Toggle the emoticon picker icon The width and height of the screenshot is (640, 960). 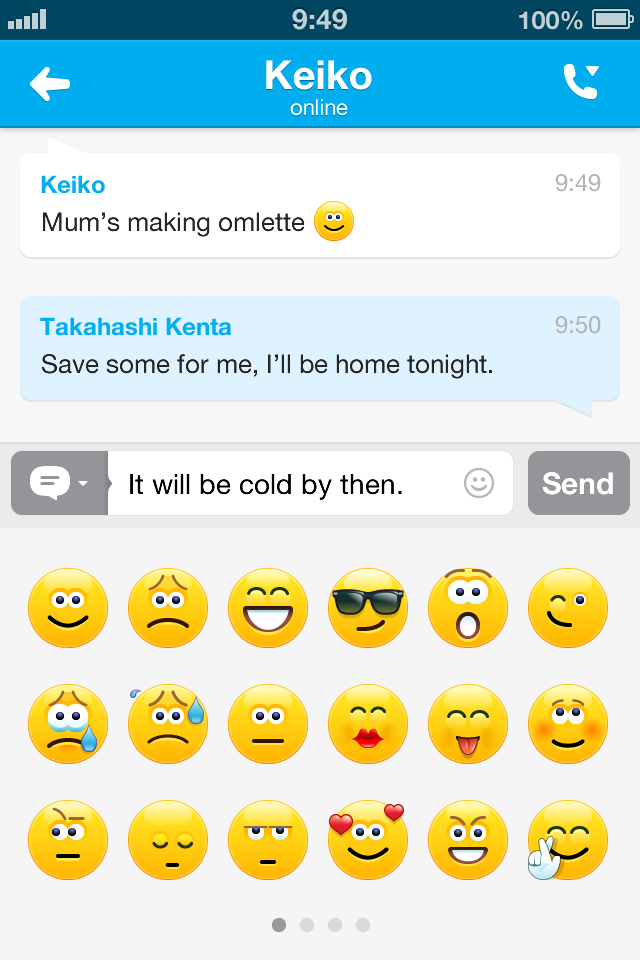[479, 484]
